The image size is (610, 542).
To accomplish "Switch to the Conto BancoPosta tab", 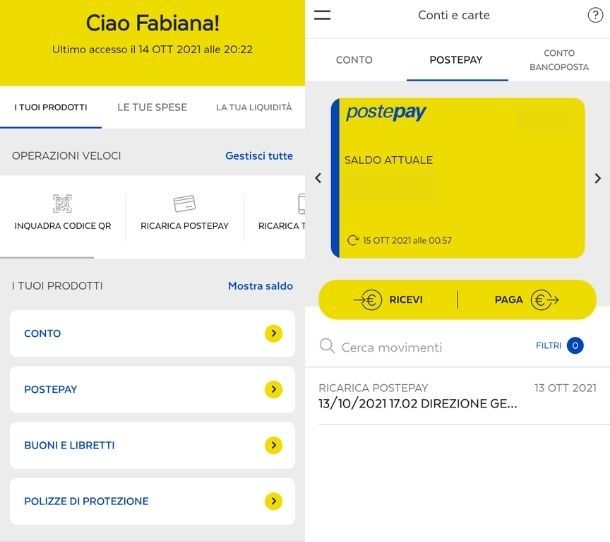I will click(559, 59).
